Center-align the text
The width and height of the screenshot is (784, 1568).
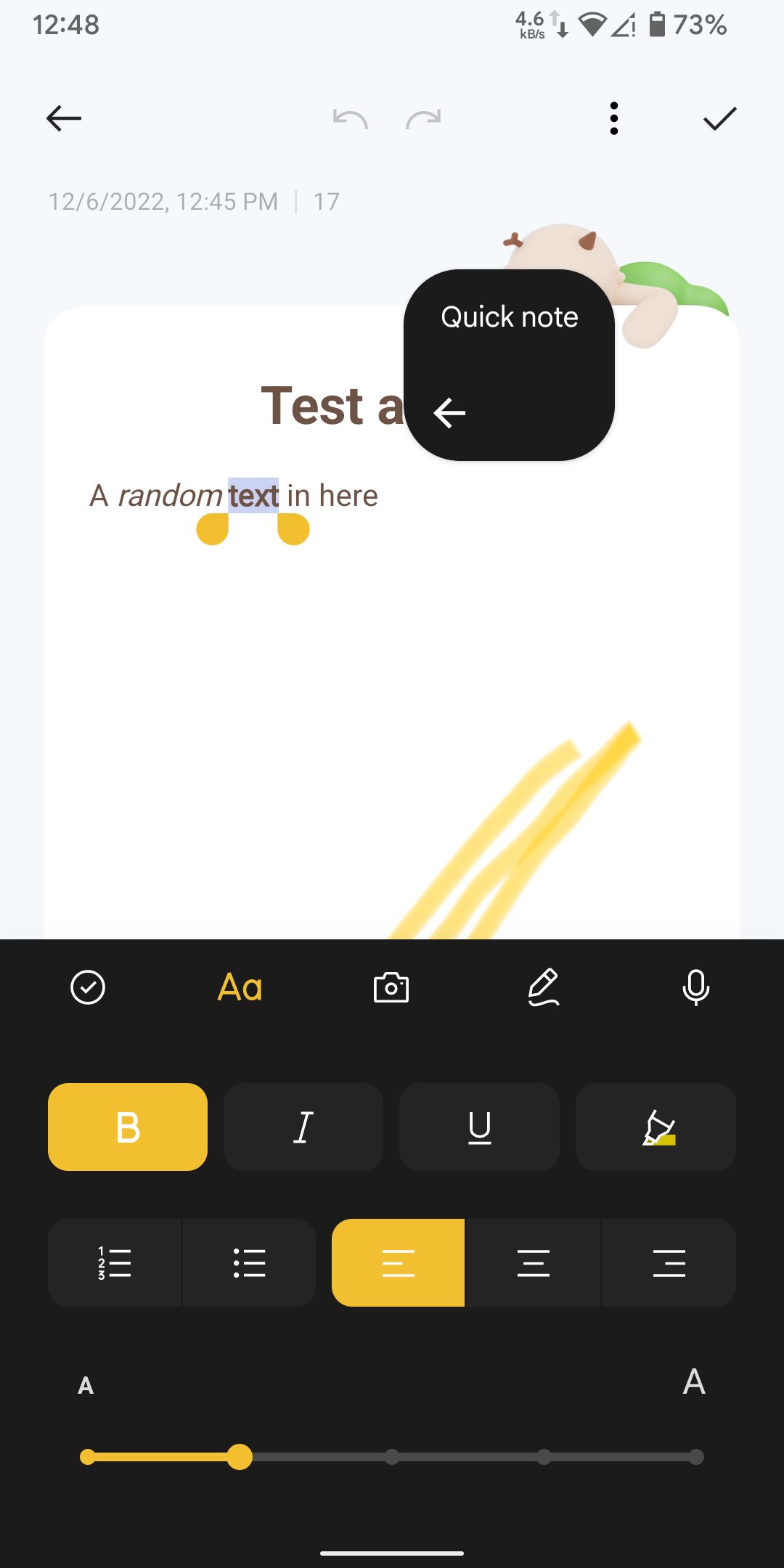tap(533, 1262)
